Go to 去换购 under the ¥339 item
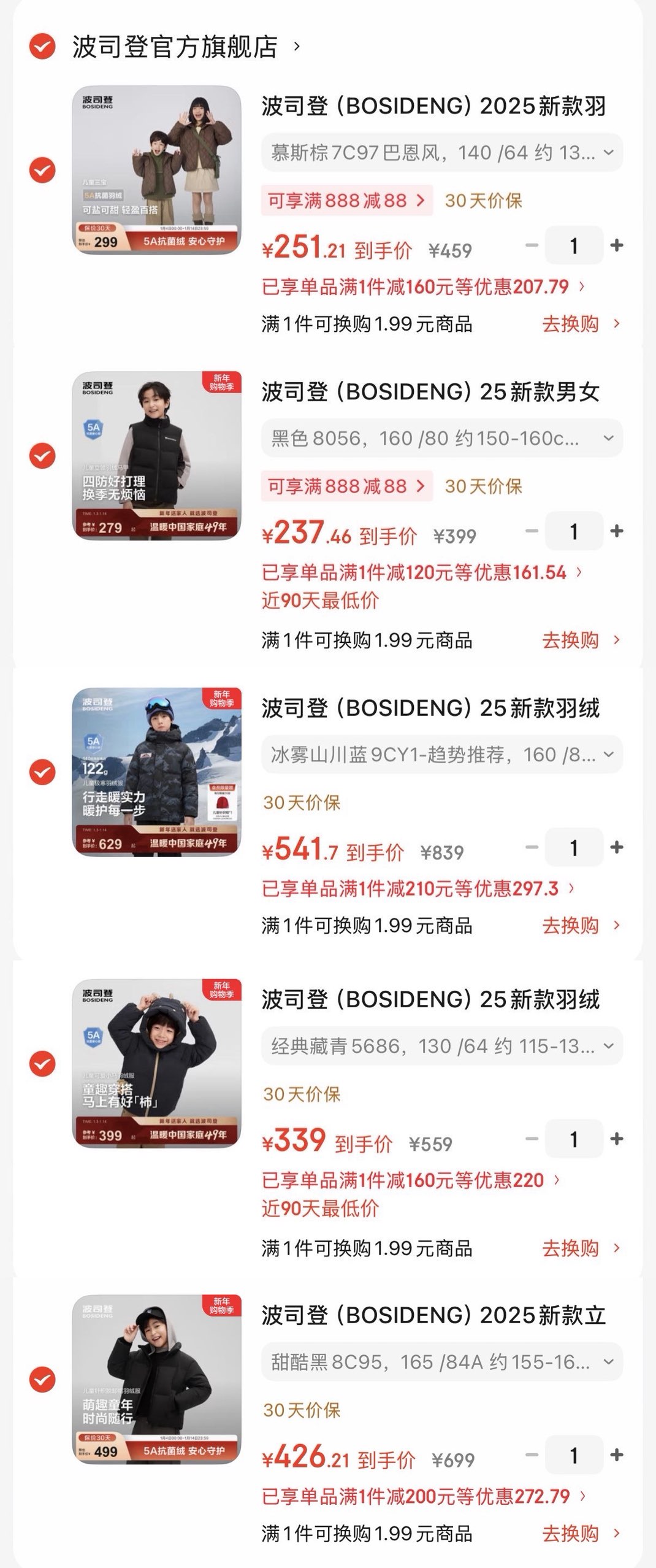 click(x=580, y=1247)
